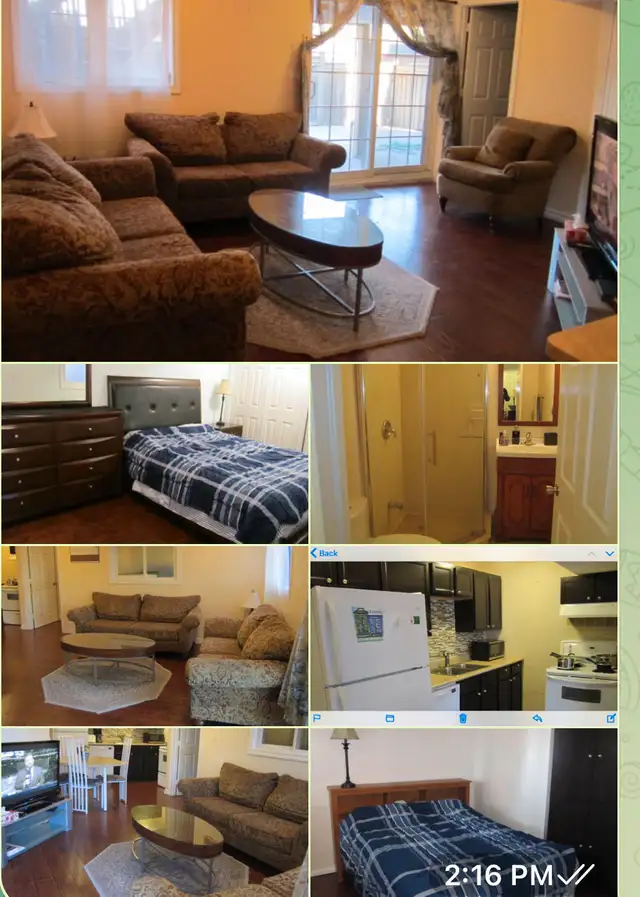
Task: Open the bathroom shower photo
Action: (463, 453)
